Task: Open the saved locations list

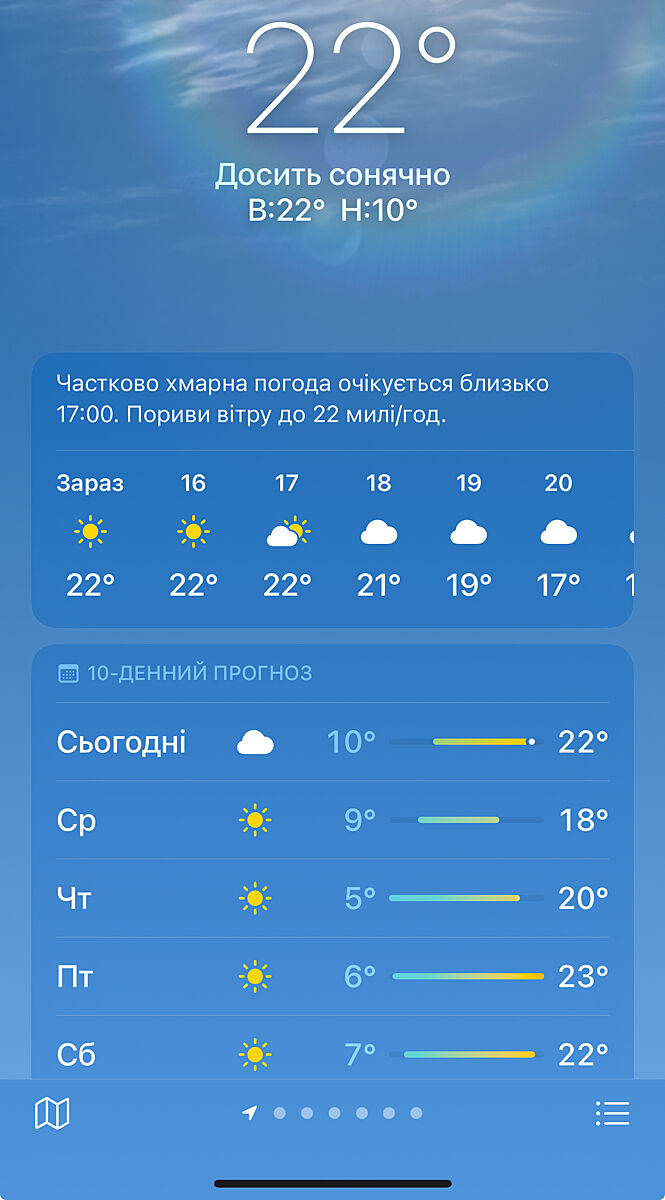Action: (x=611, y=1113)
